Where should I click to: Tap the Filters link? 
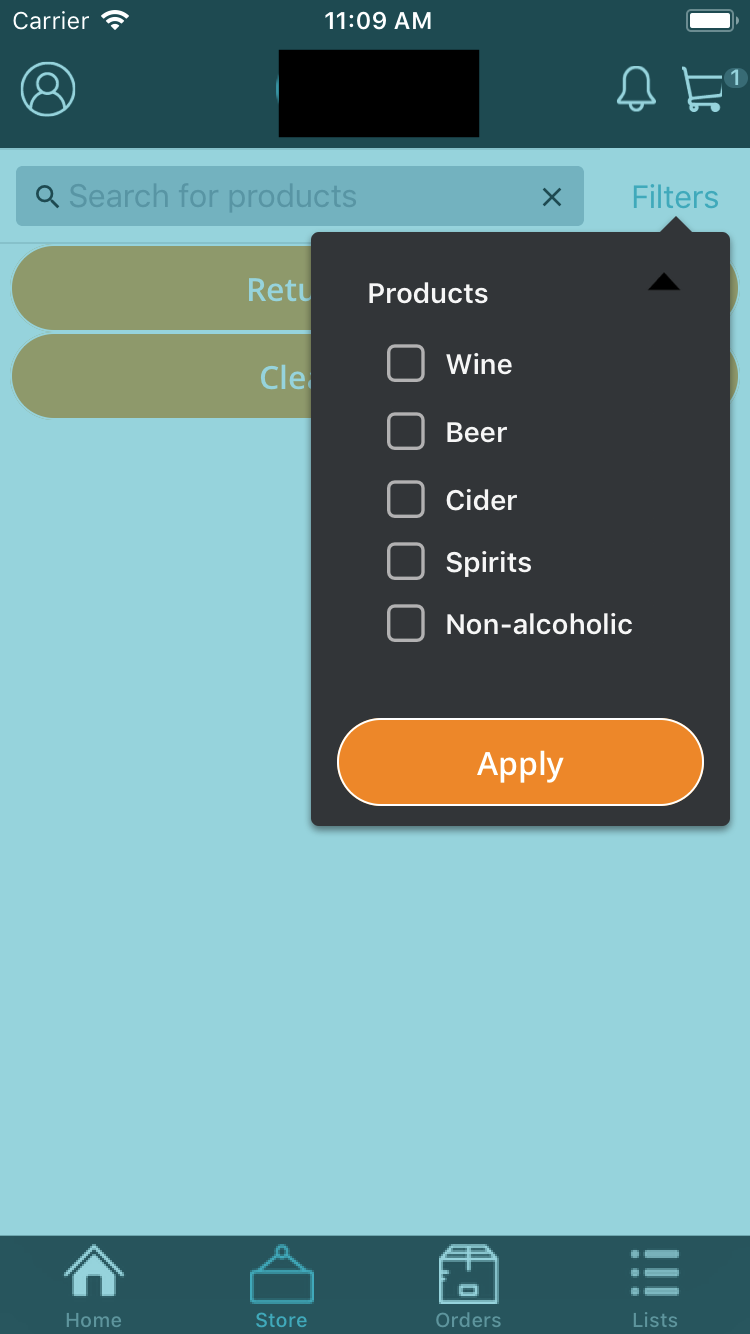pyautogui.click(x=675, y=197)
